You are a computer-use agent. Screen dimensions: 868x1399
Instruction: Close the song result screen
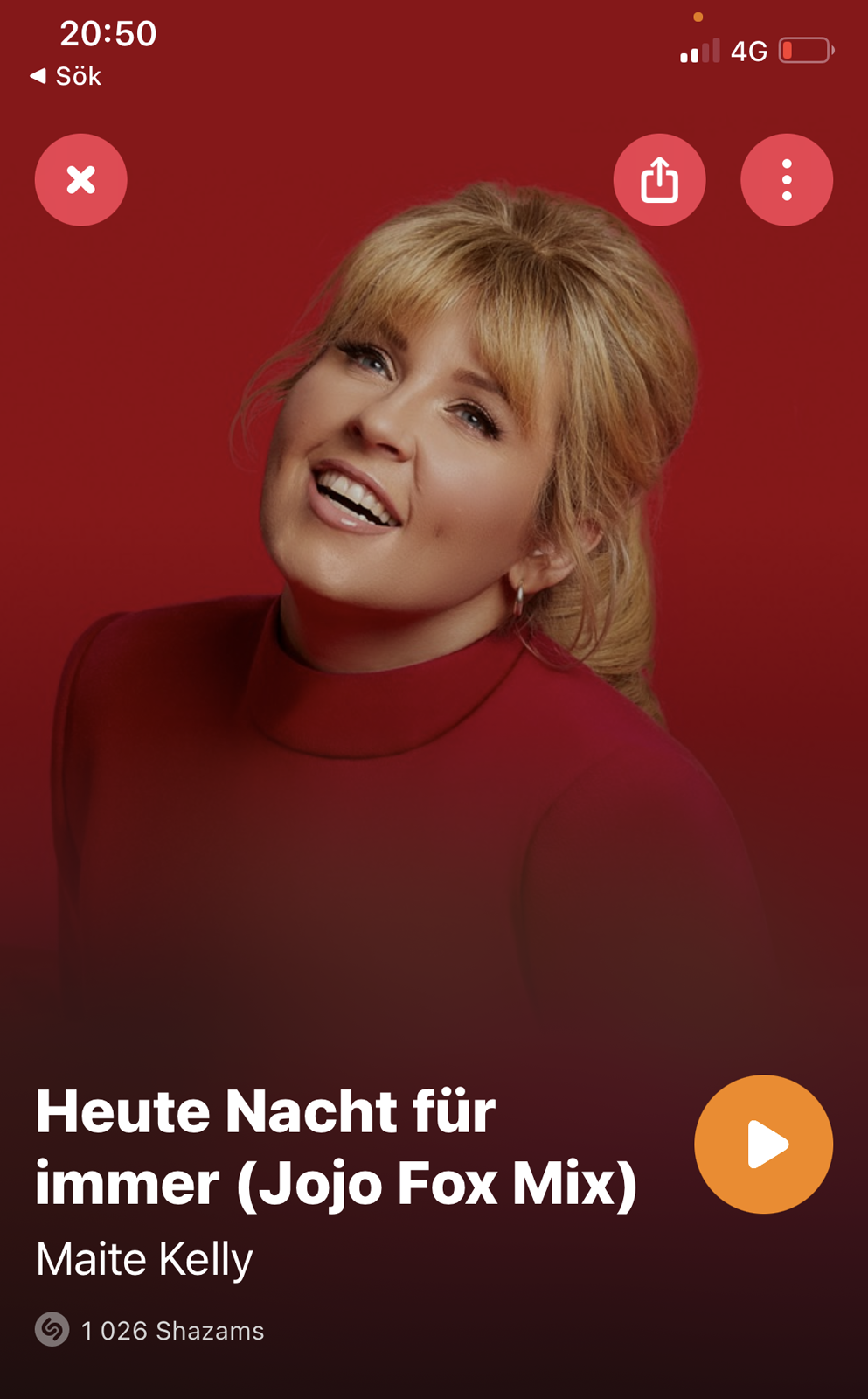coord(80,180)
